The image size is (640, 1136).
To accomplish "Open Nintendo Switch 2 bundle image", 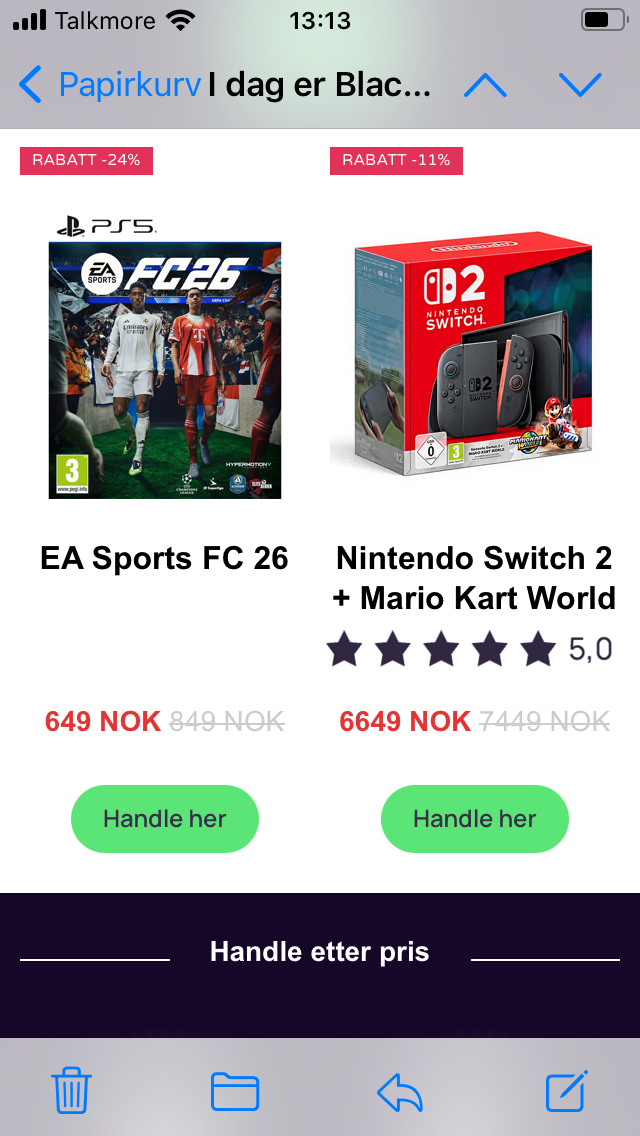I will tap(474, 355).
